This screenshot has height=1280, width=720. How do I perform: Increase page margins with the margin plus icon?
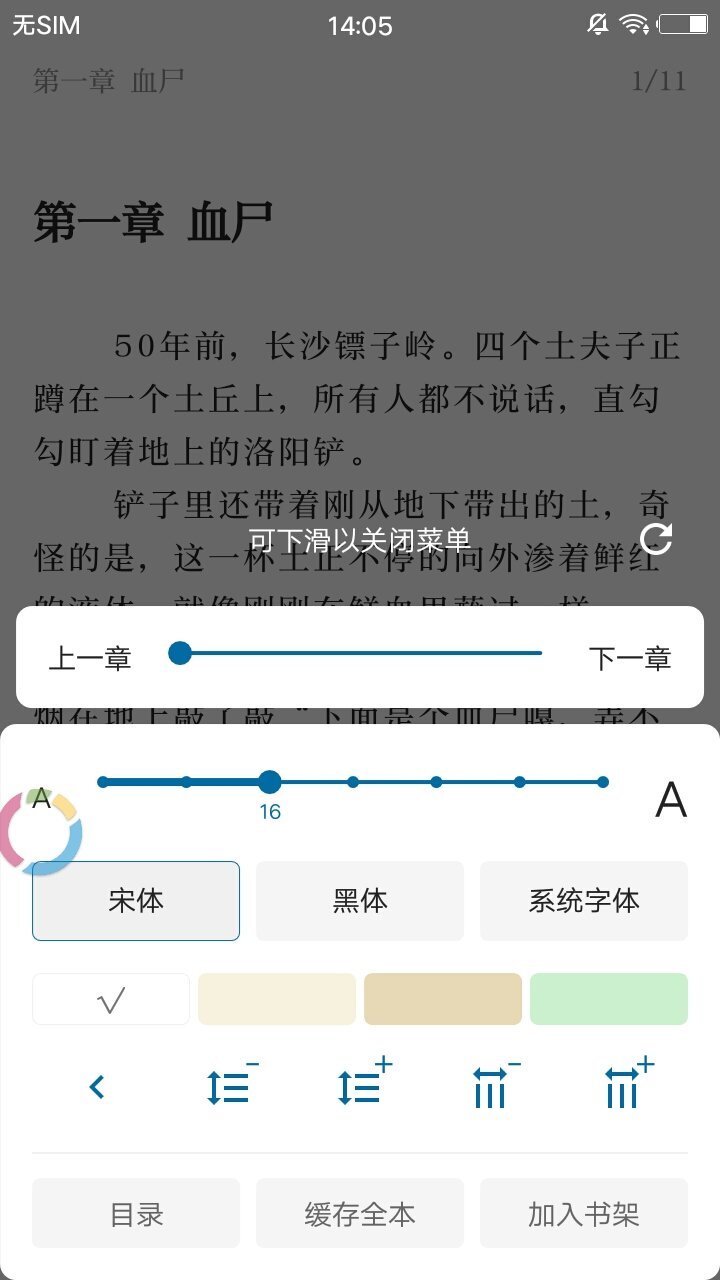(619, 1087)
